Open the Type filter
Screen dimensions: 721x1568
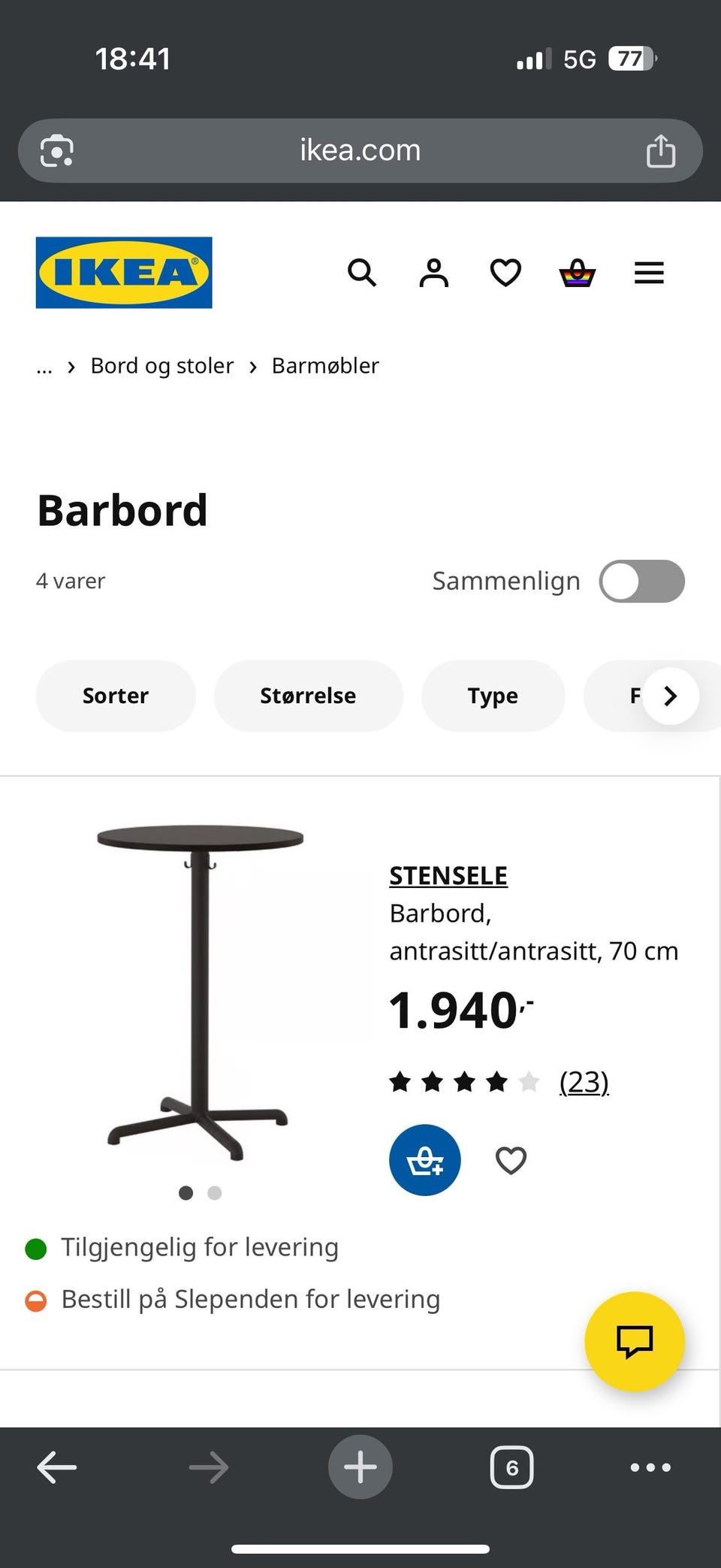click(x=493, y=696)
